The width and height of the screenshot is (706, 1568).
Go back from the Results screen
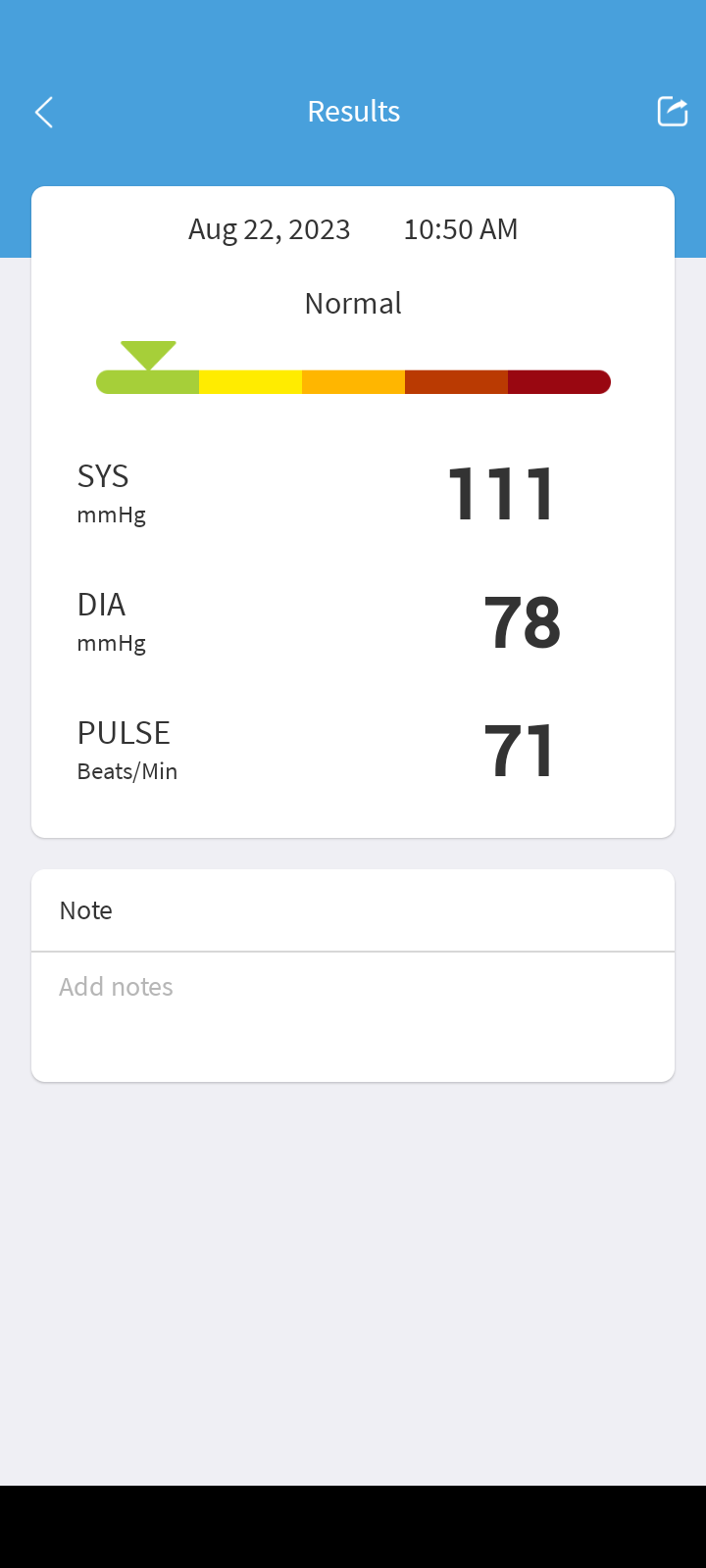click(x=44, y=112)
